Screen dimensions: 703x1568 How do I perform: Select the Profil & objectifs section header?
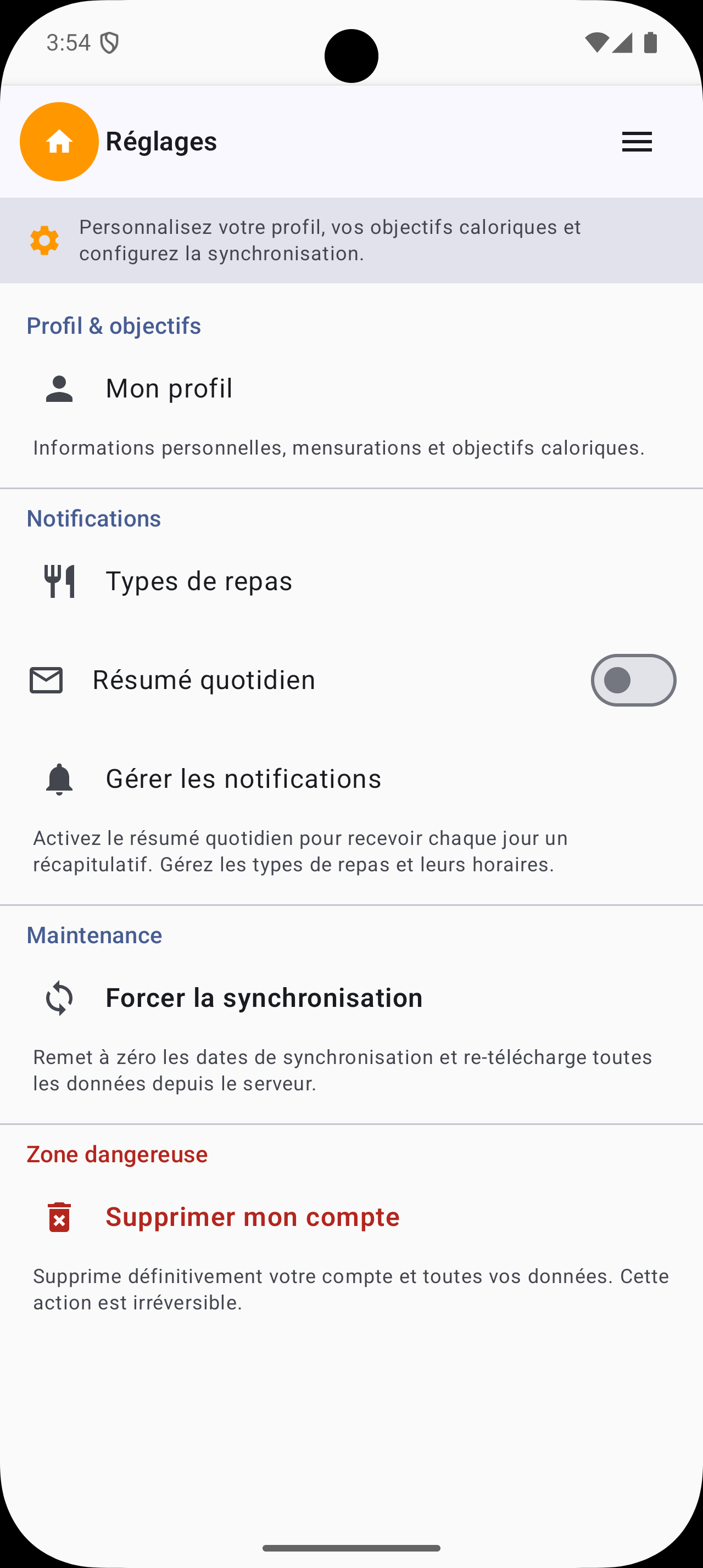click(x=113, y=326)
